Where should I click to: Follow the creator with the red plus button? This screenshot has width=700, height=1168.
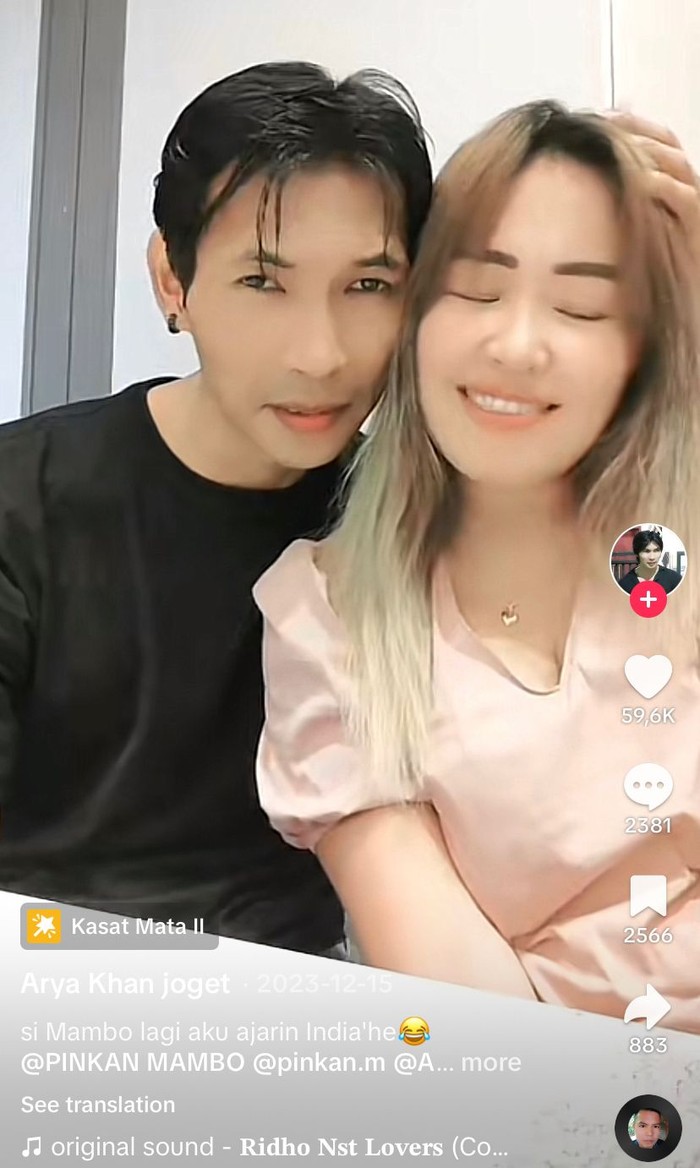(648, 599)
